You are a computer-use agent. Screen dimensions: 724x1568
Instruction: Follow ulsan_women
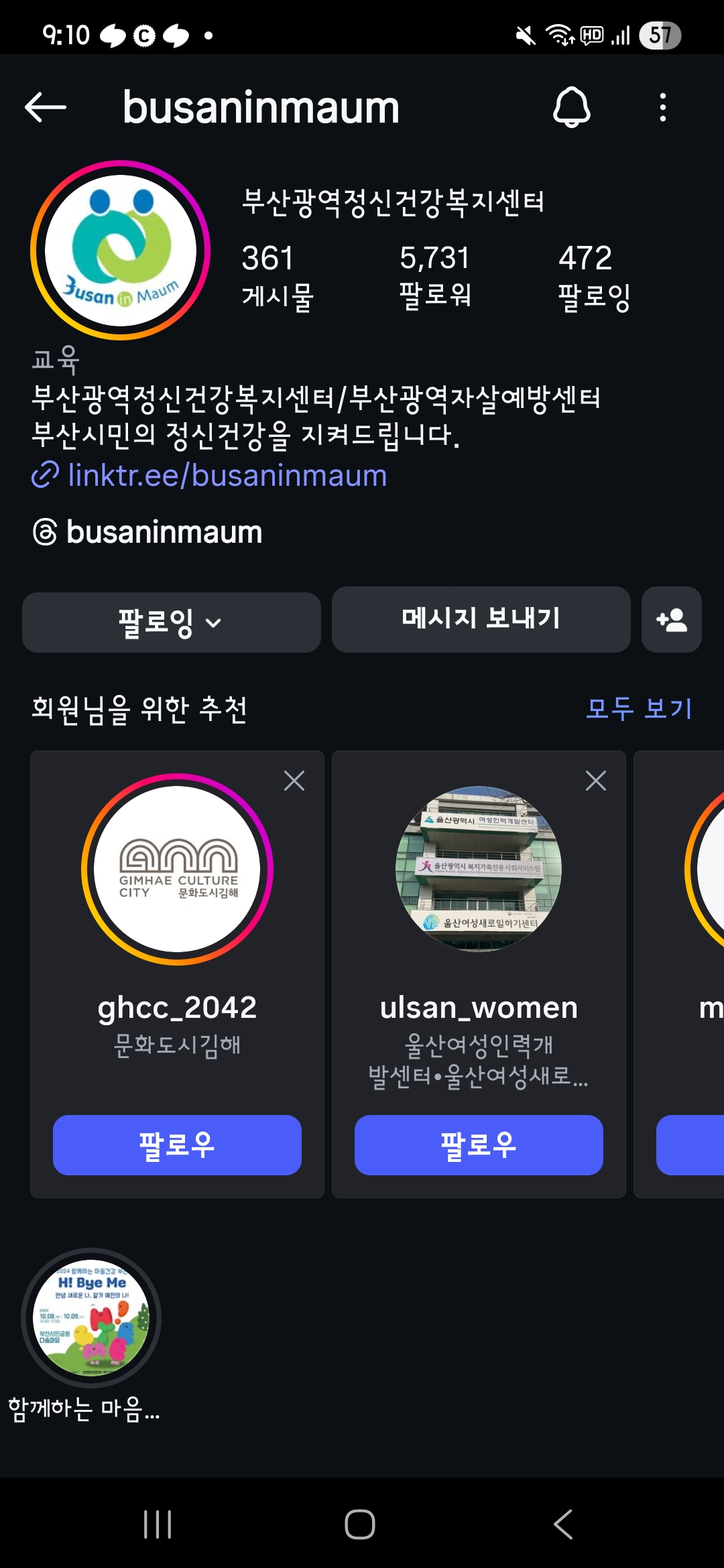coord(479,1145)
